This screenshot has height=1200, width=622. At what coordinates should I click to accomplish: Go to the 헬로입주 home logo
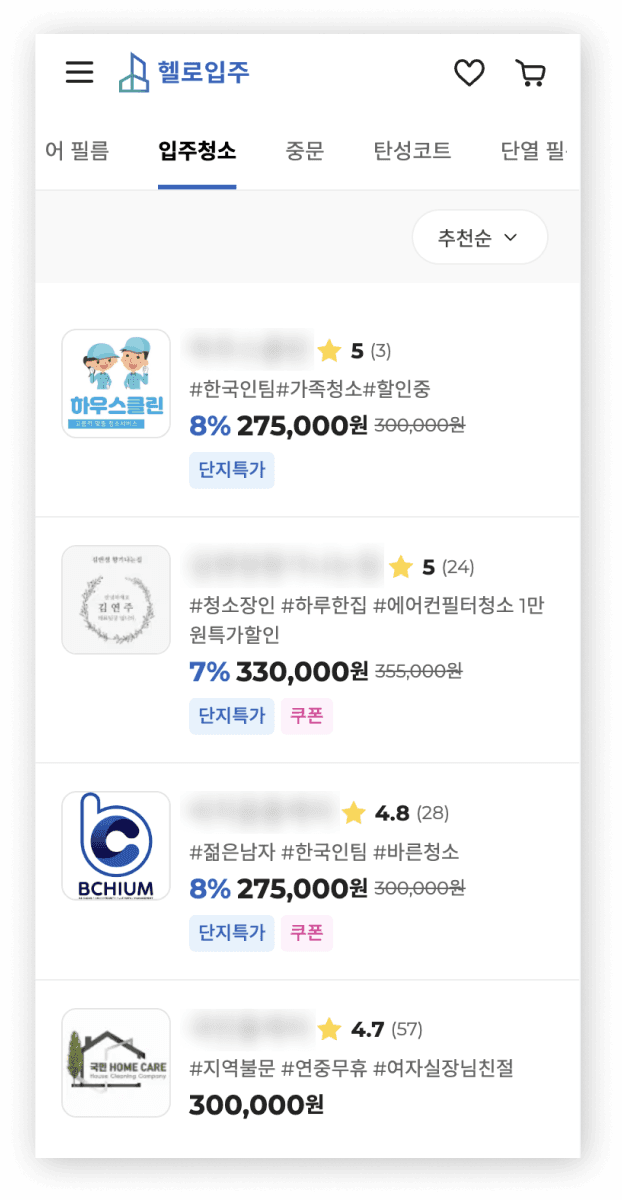(184, 72)
